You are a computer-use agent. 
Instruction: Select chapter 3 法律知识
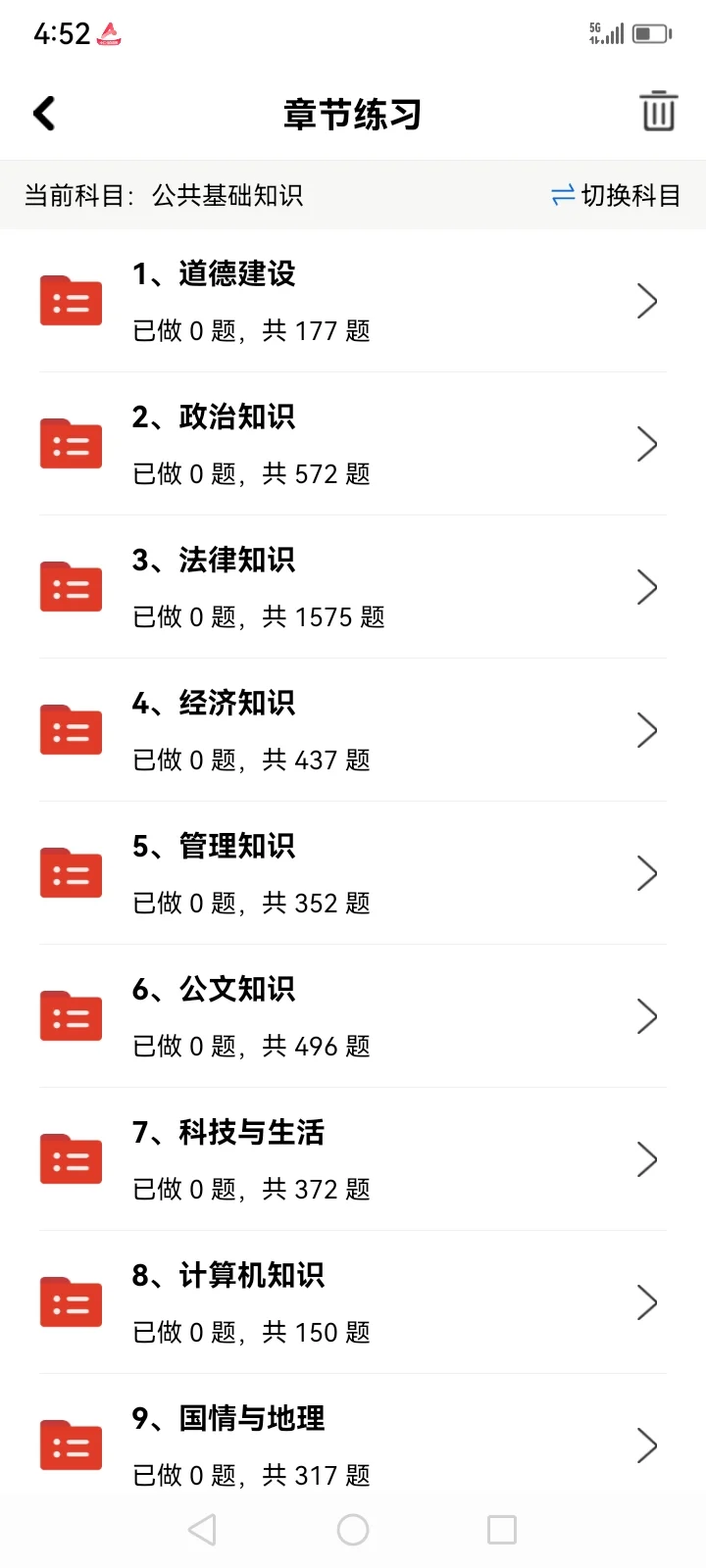pos(353,587)
